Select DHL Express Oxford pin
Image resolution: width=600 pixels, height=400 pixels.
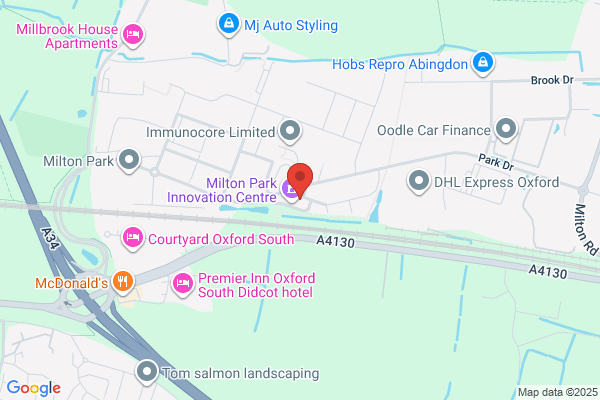(419, 181)
